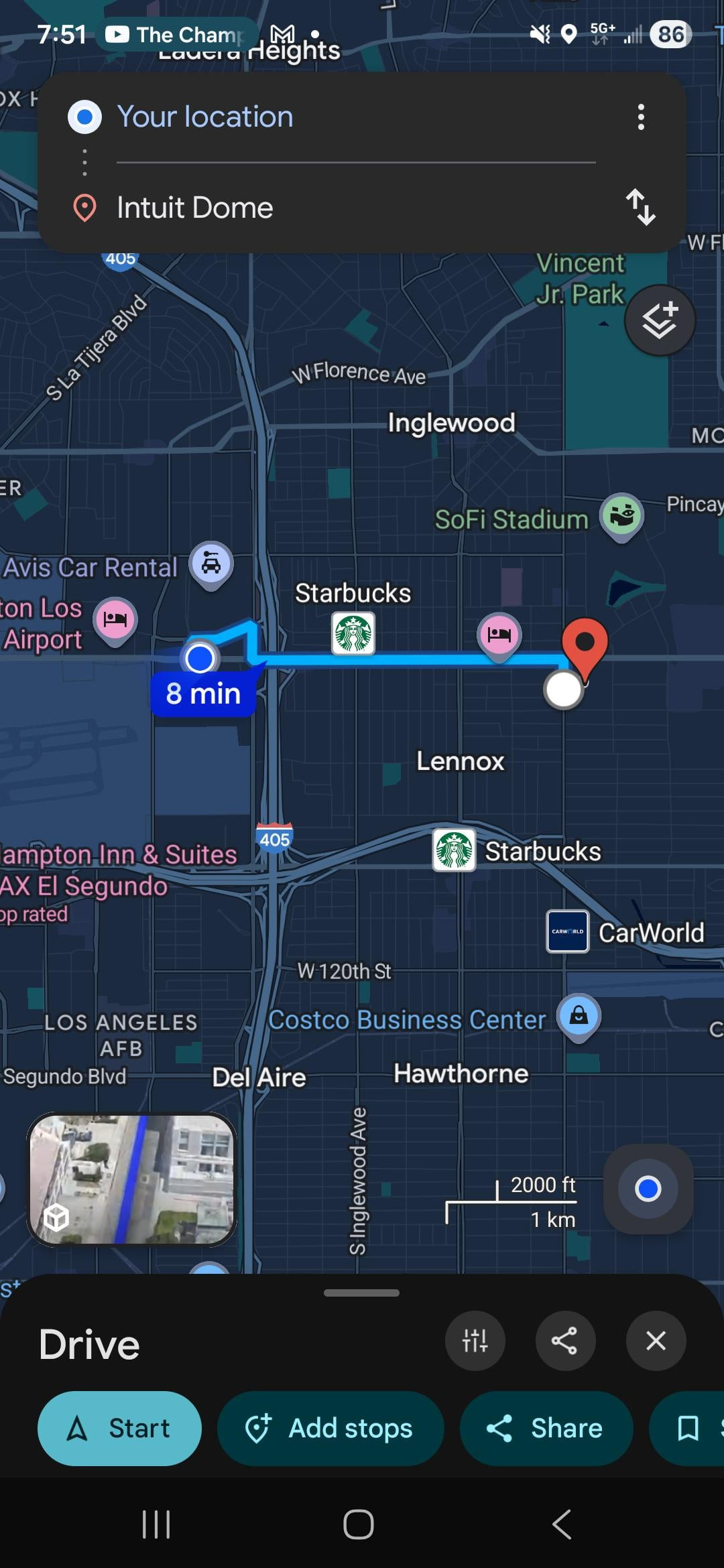Tap the 8 min route label

203,694
